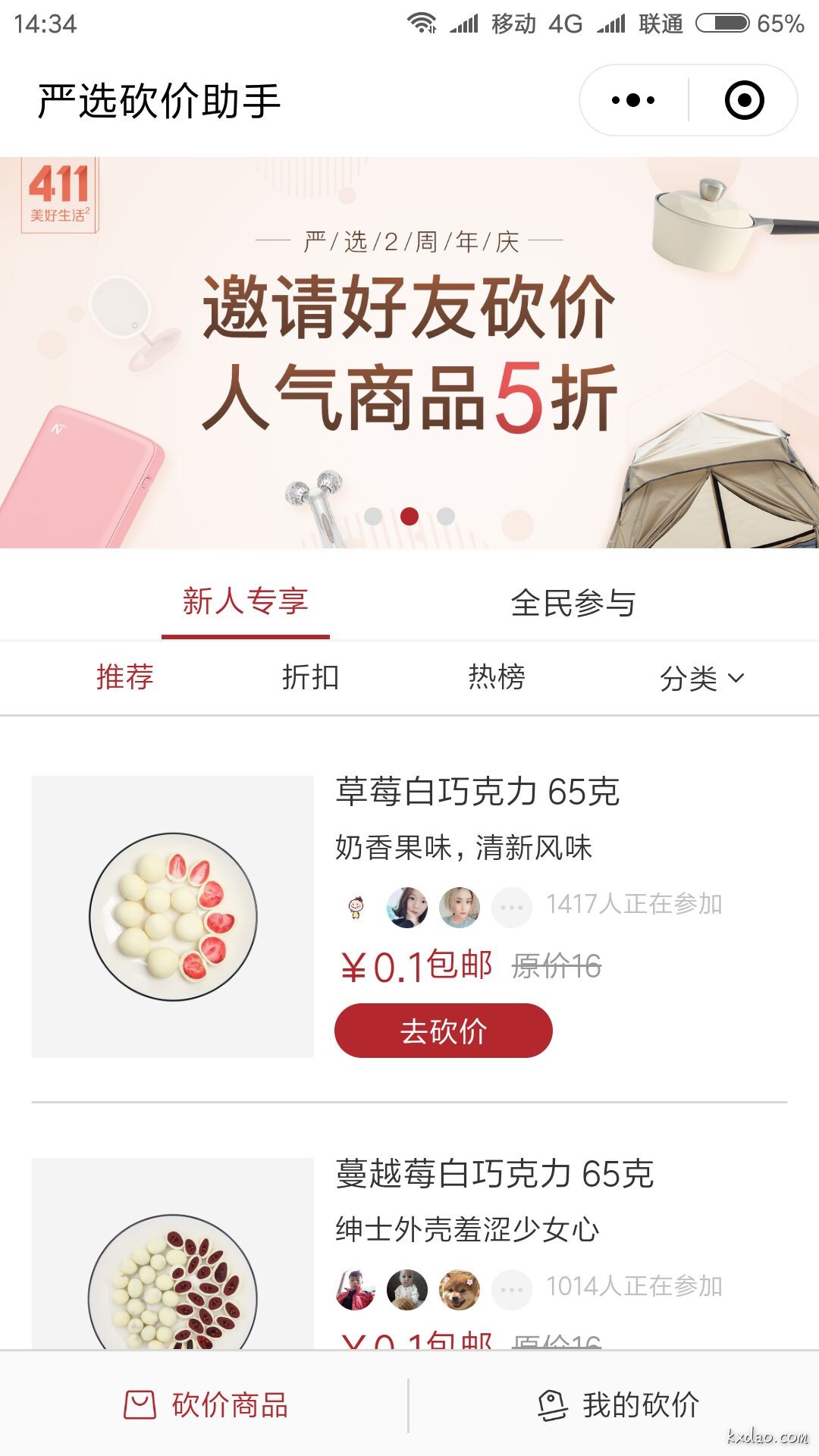The width and height of the screenshot is (819, 1456).
Task: Open the 蔓越莓白巧克力 65克 product card
Action: [494, 1174]
